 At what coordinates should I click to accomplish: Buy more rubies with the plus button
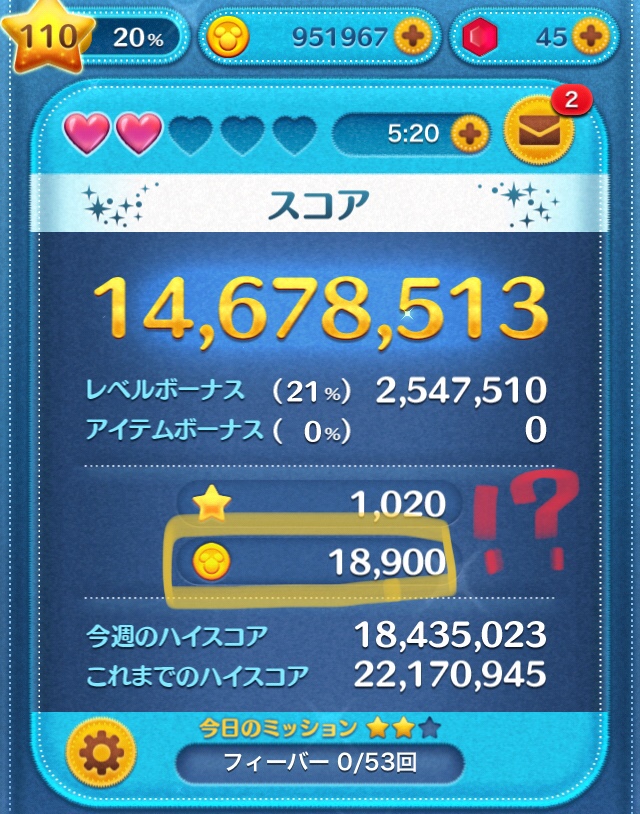(590, 37)
